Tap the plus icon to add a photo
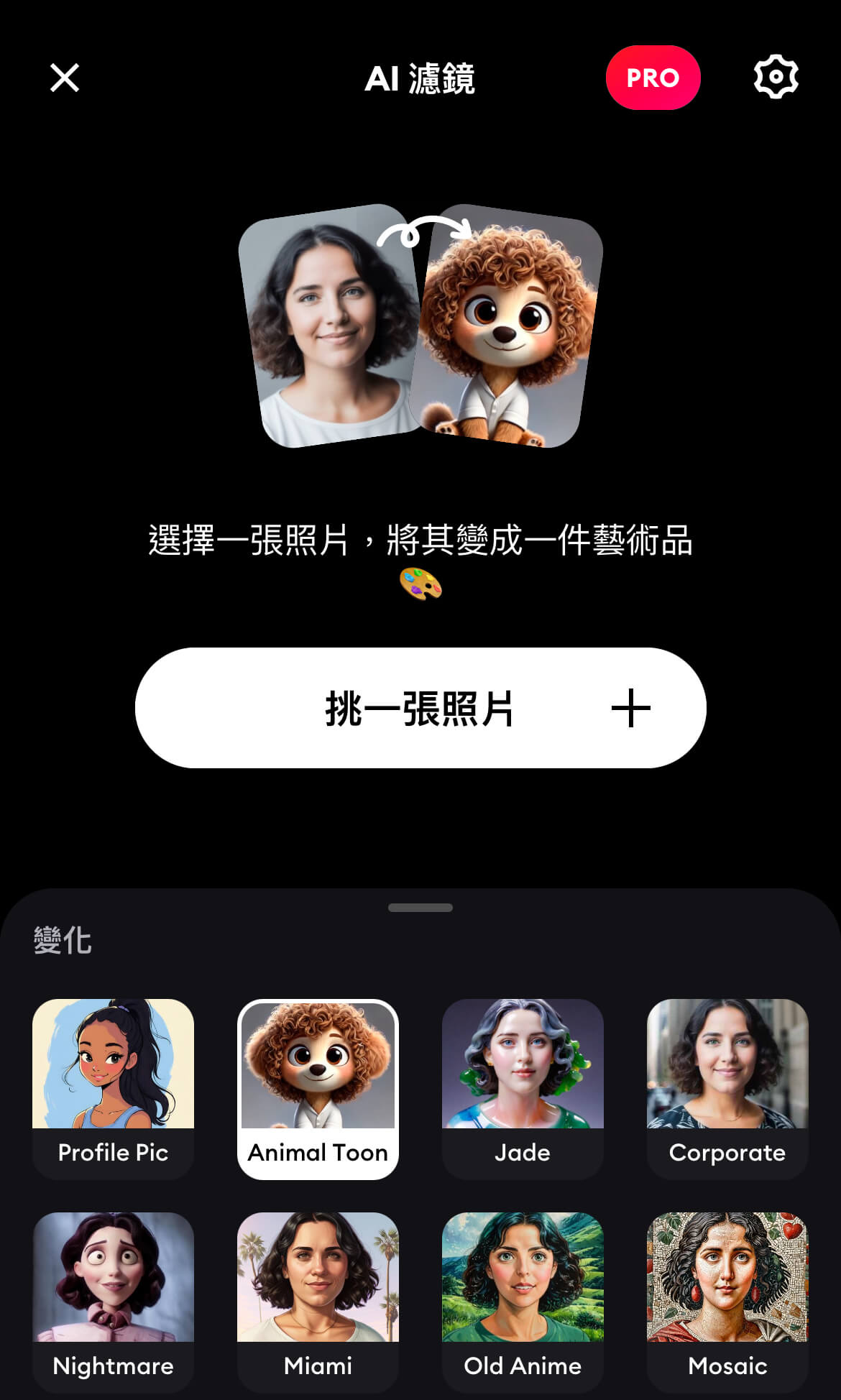This screenshot has width=841, height=1400. pyautogui.click(x=632, y=708)
